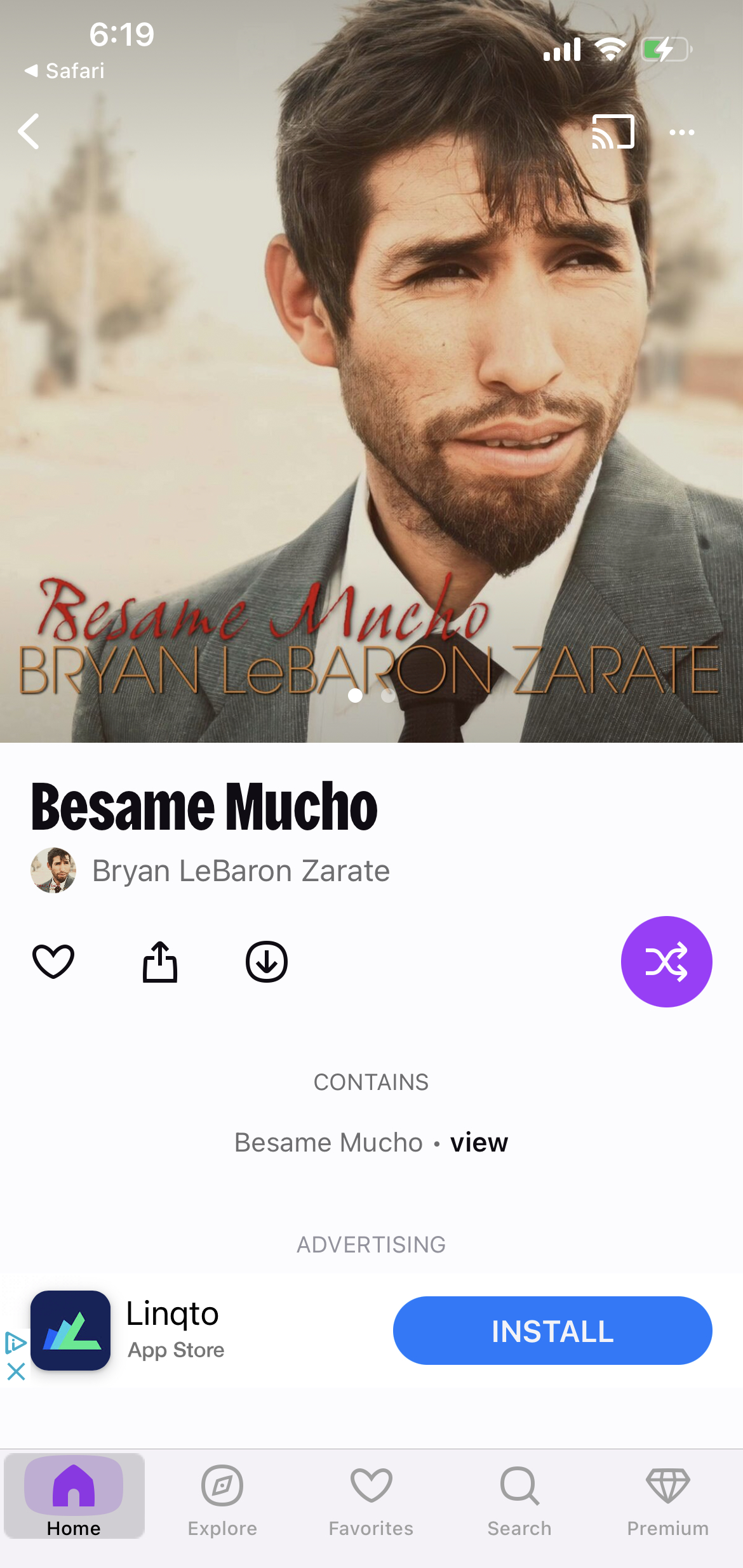743x1568 pixels.
Task: Go back to the previous screen
Action: click(x=29, y=131)
